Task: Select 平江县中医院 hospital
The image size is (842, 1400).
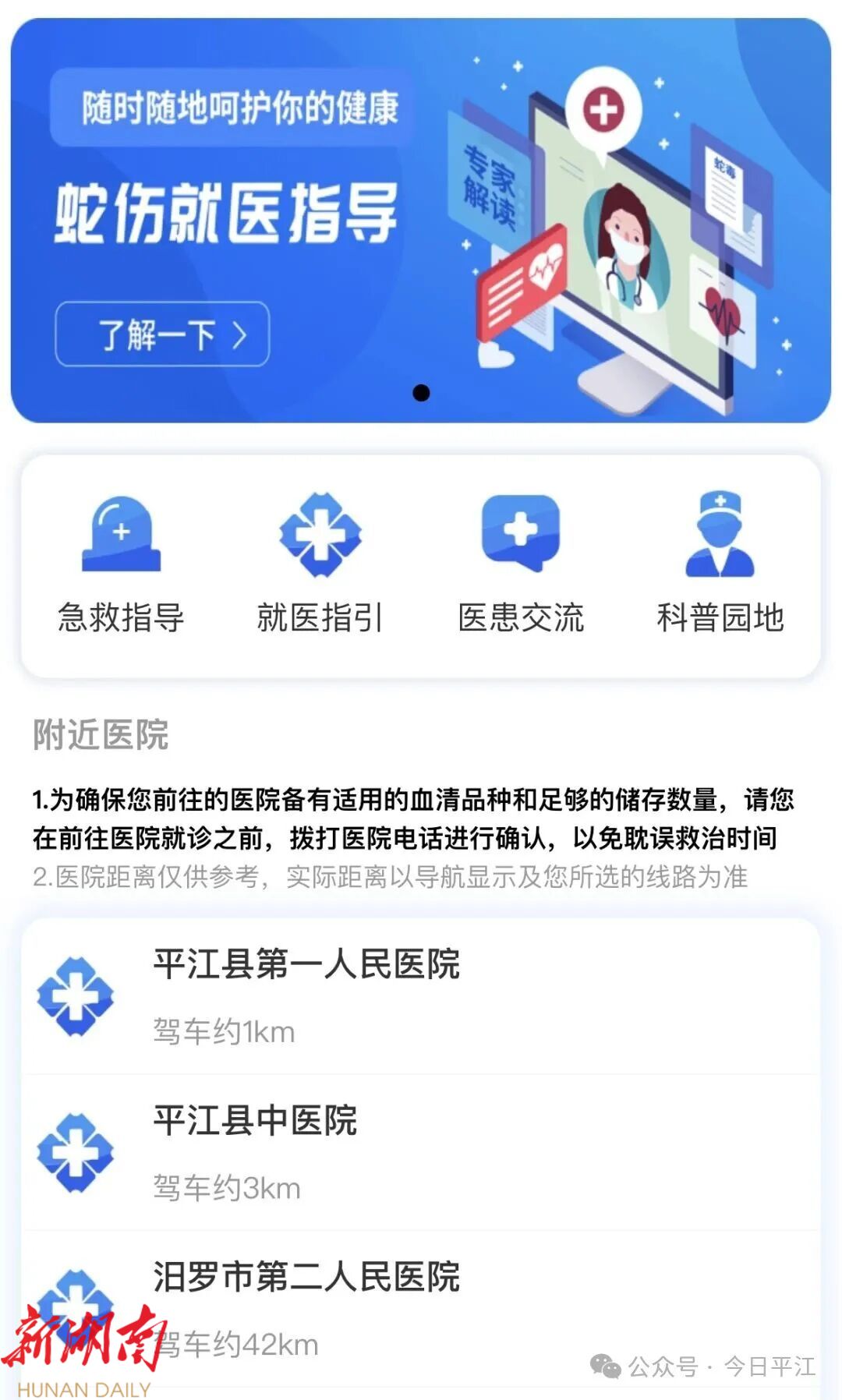Action: pyautogui.click(x=421, y=1152)
